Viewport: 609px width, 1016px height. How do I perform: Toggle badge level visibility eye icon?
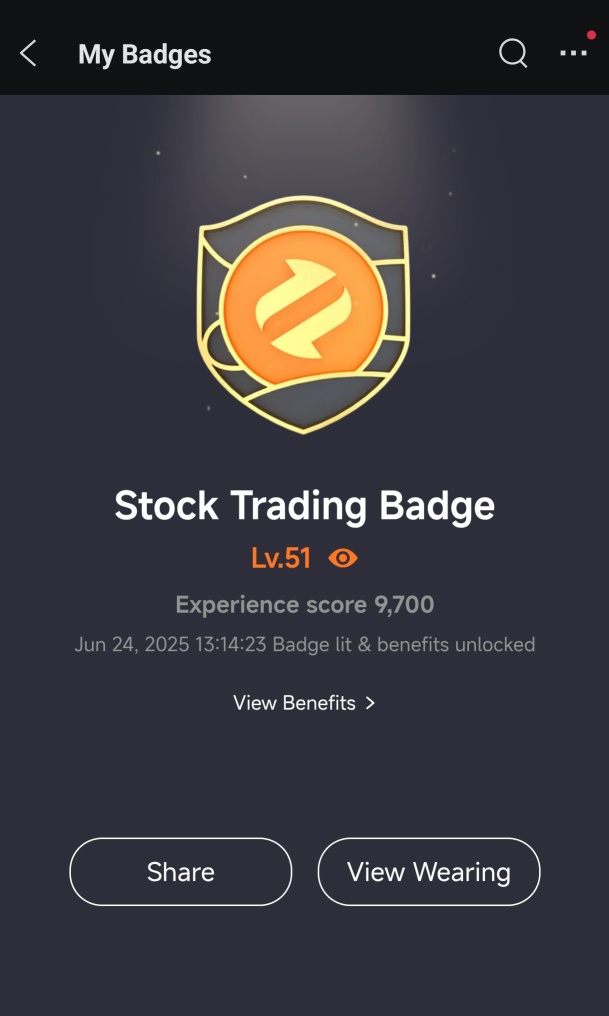click(x=343, y=558)
